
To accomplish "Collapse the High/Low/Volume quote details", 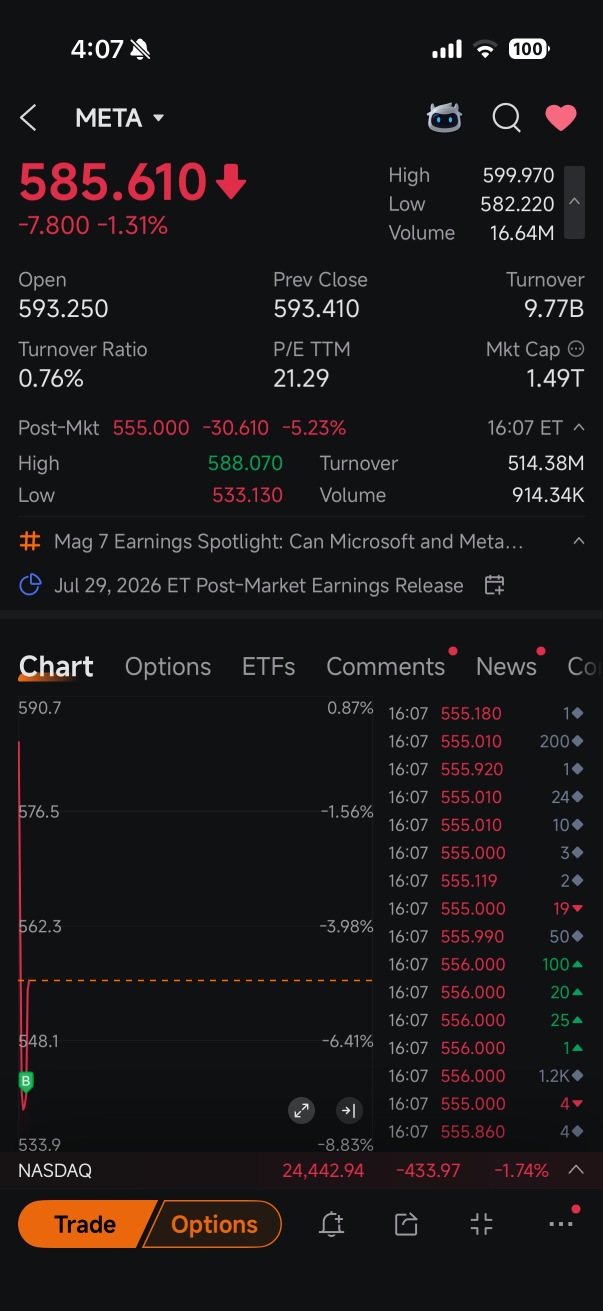I will (x=574, y=203).
